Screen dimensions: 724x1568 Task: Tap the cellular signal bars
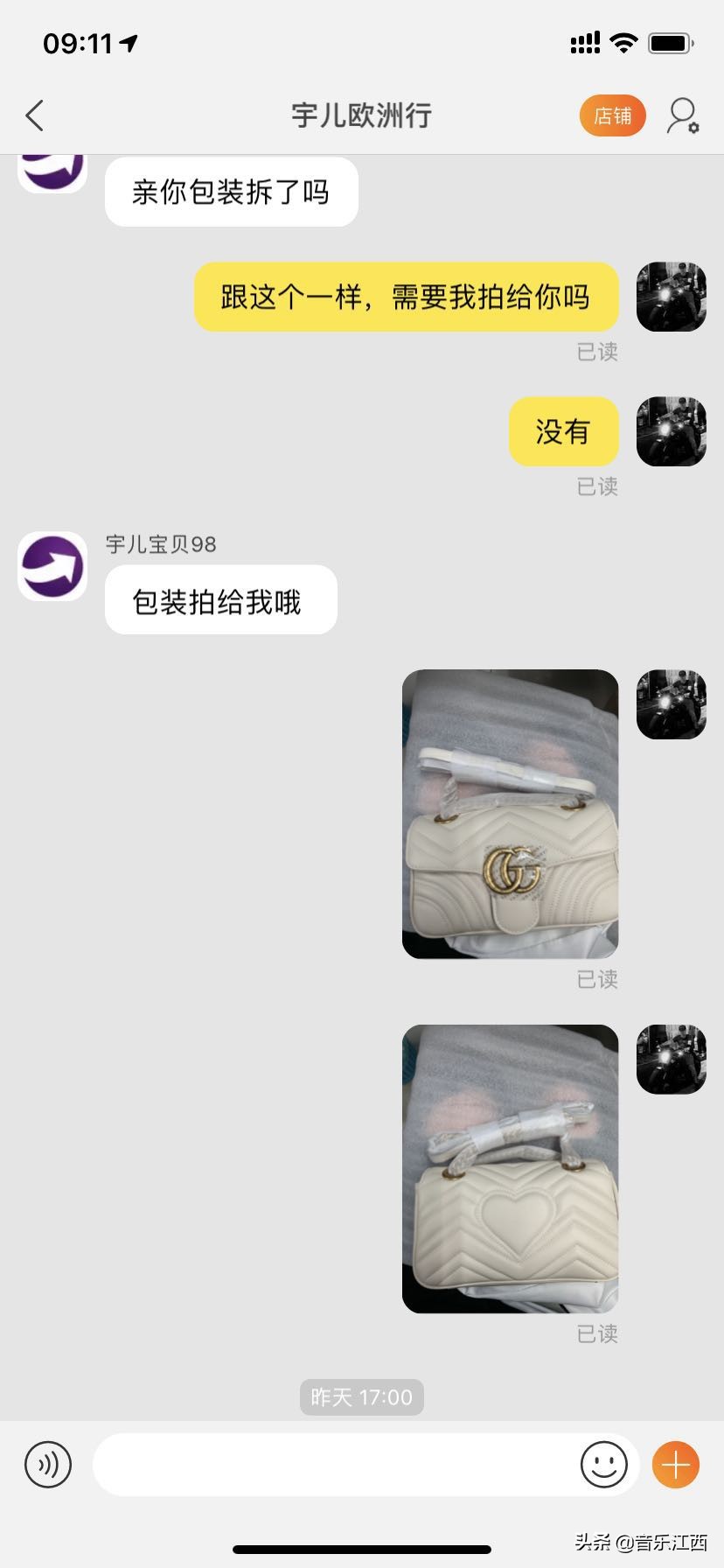tap(584, 41)
